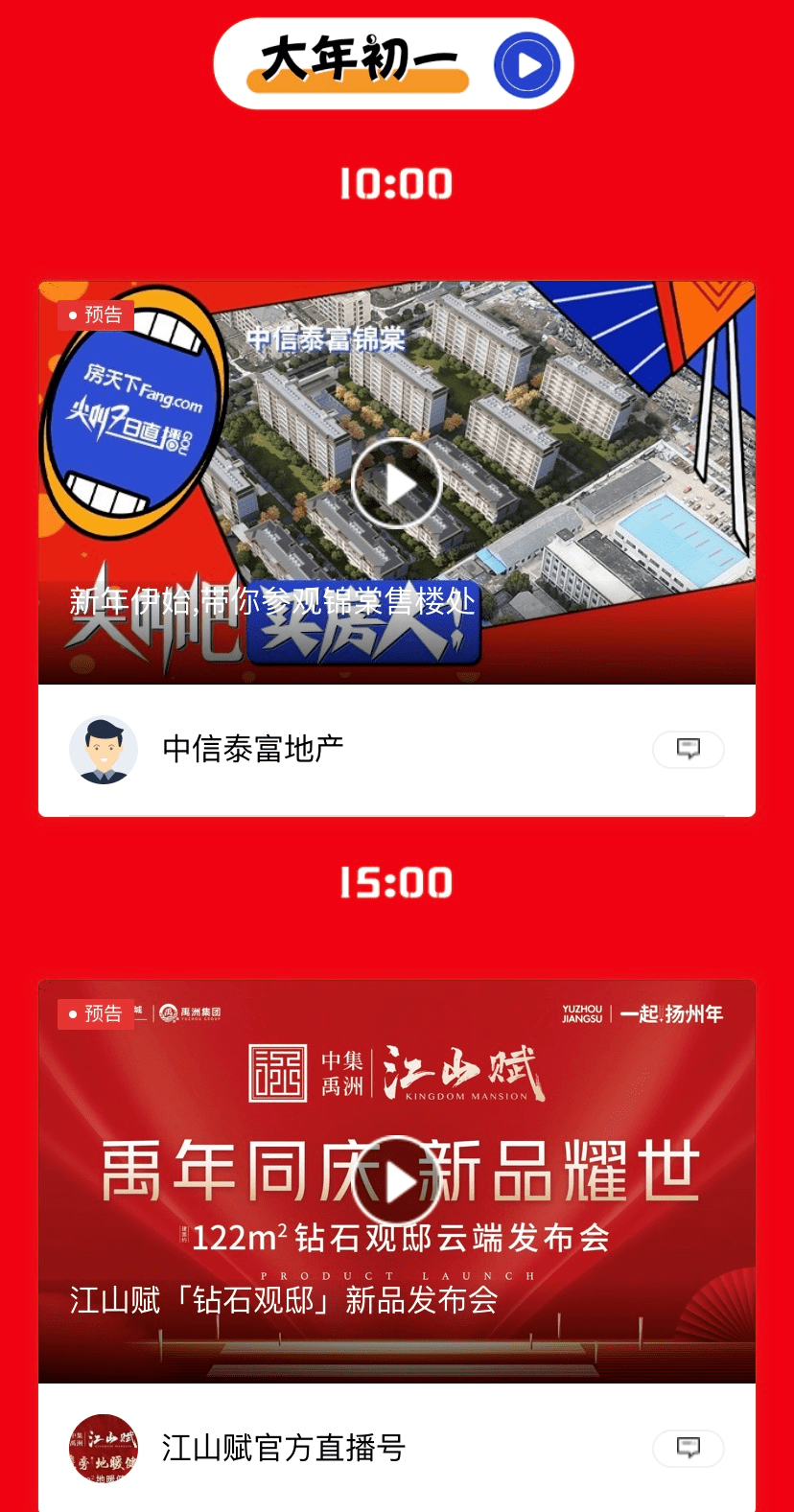Open comments for the 江山赋官方直播号 livestream
The image size is (794, 1512).
689,1448
